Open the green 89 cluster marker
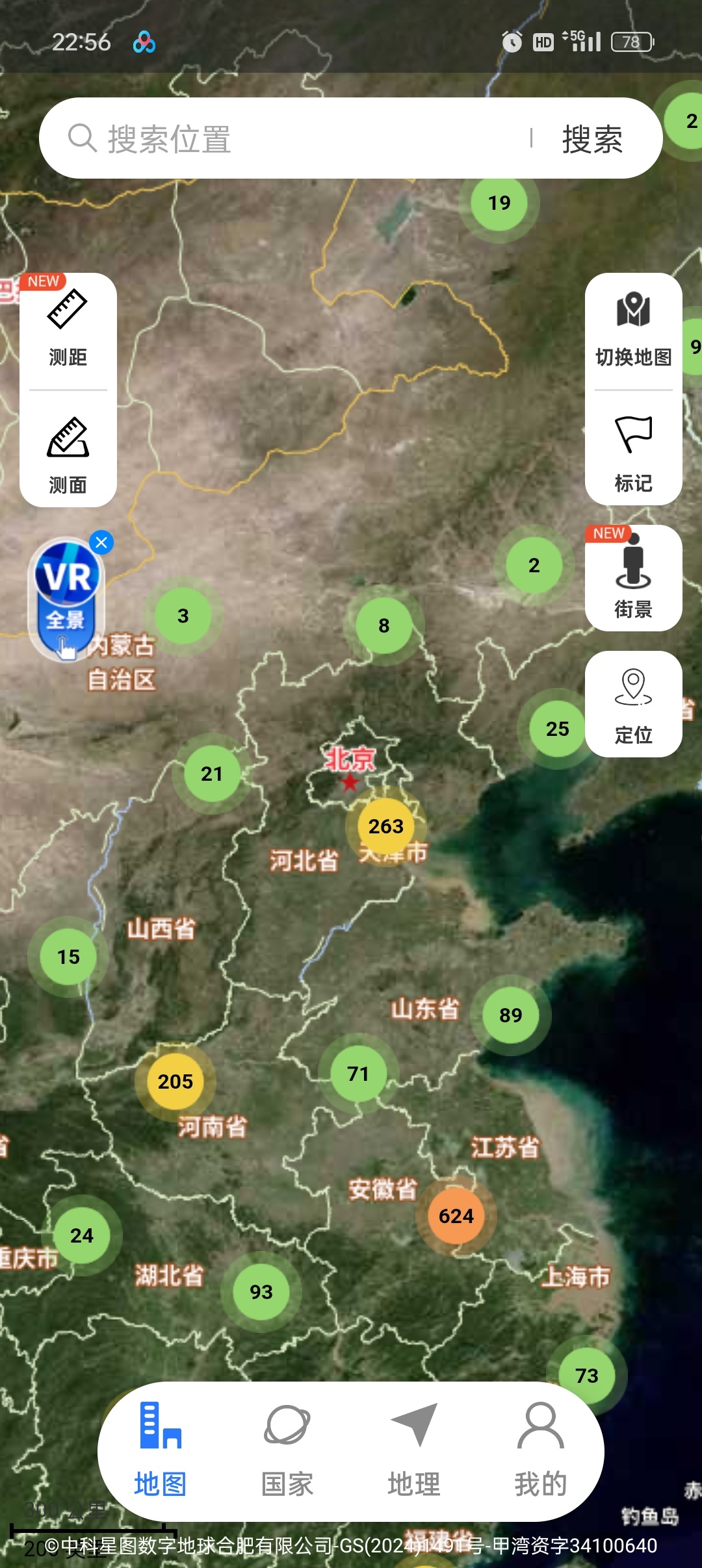Viewport: 702px width, 1568px height. pos(511,1015)
